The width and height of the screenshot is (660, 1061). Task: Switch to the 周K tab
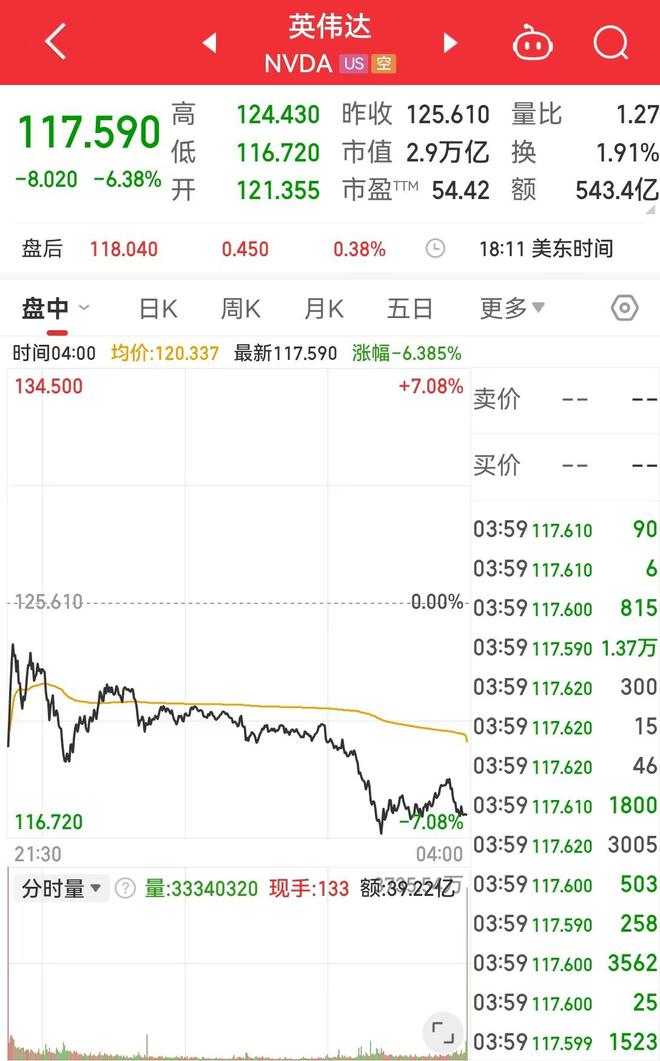240,309
